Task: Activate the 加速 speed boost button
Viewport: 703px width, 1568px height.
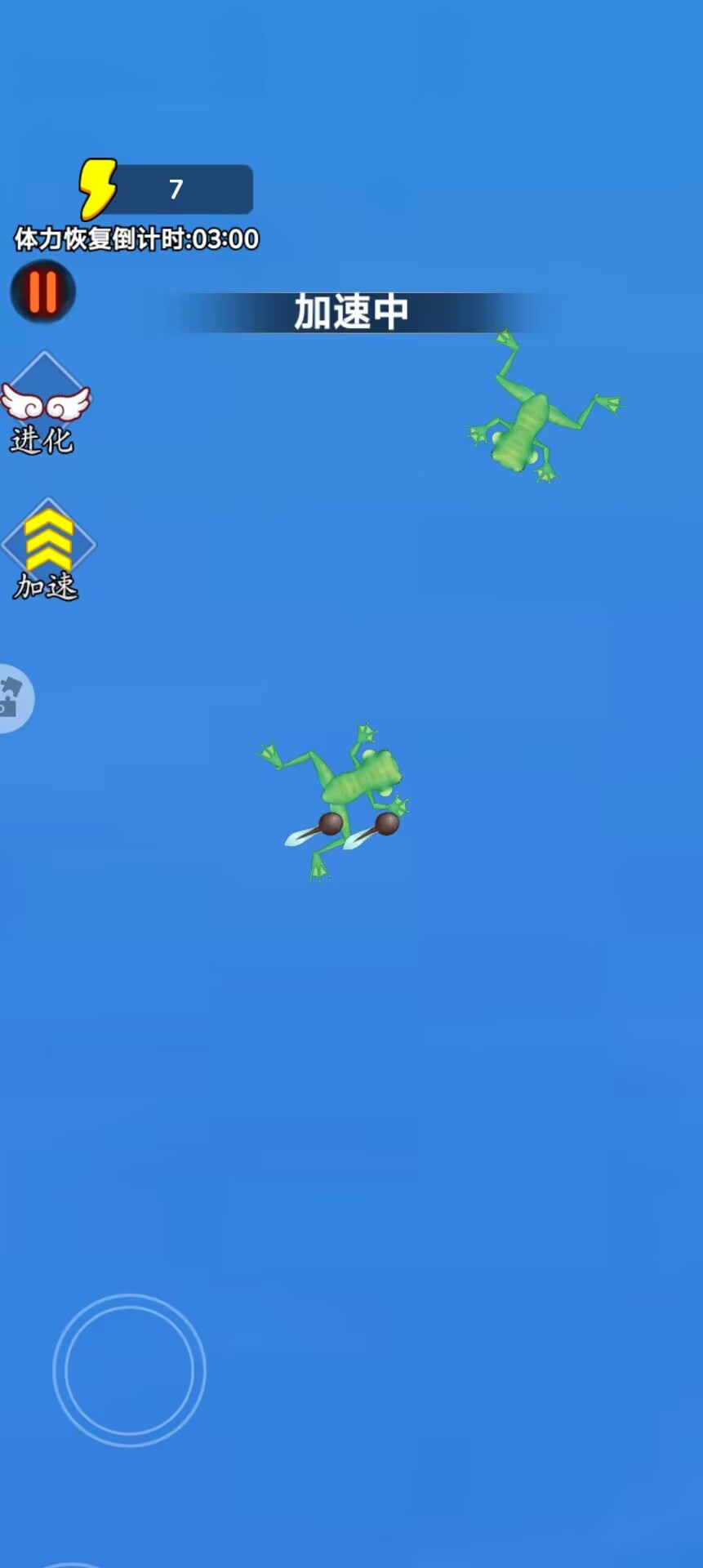Action: pyautogui.click(x=48, y=547)
